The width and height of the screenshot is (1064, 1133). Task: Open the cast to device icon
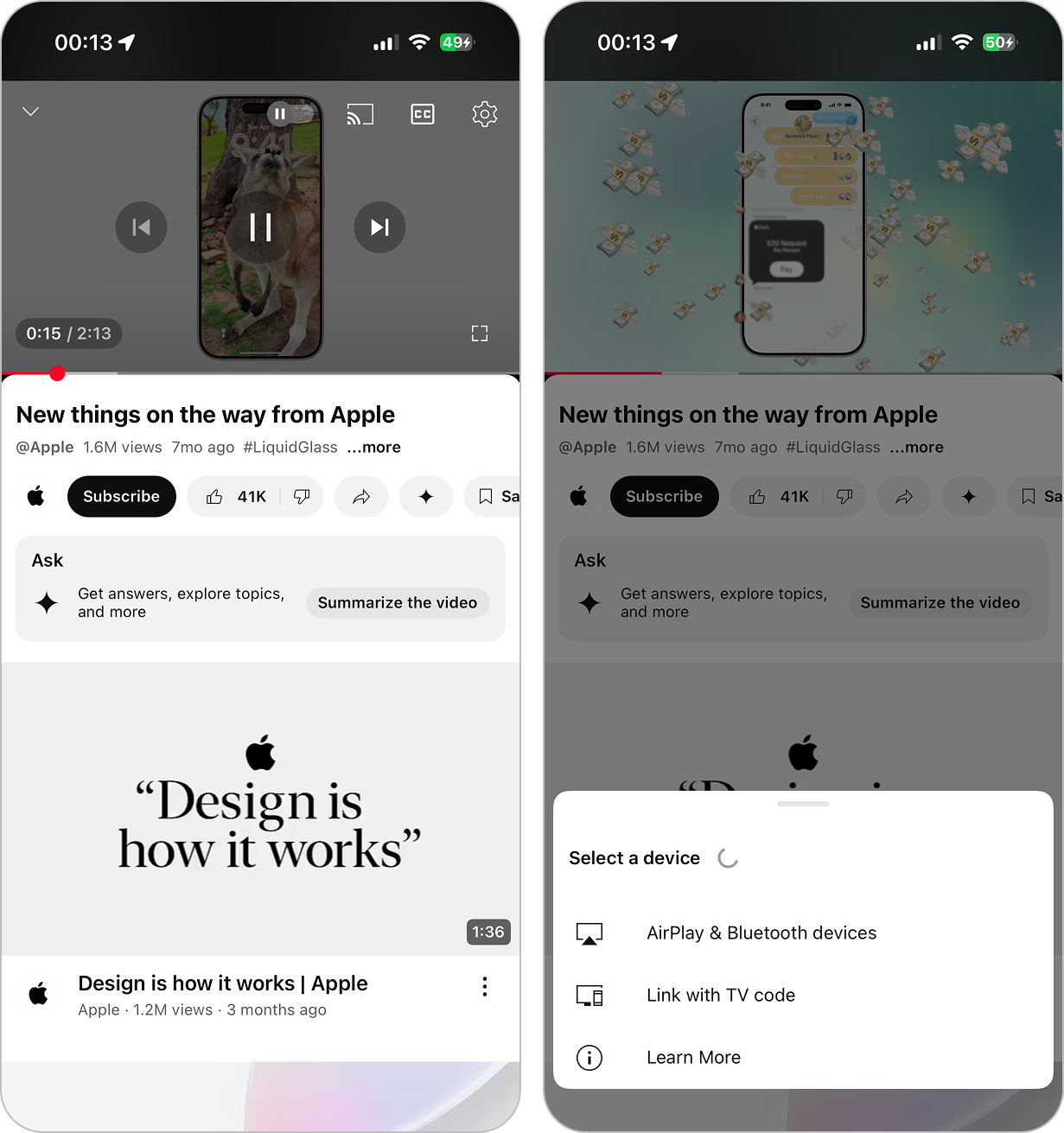point(360,114)
